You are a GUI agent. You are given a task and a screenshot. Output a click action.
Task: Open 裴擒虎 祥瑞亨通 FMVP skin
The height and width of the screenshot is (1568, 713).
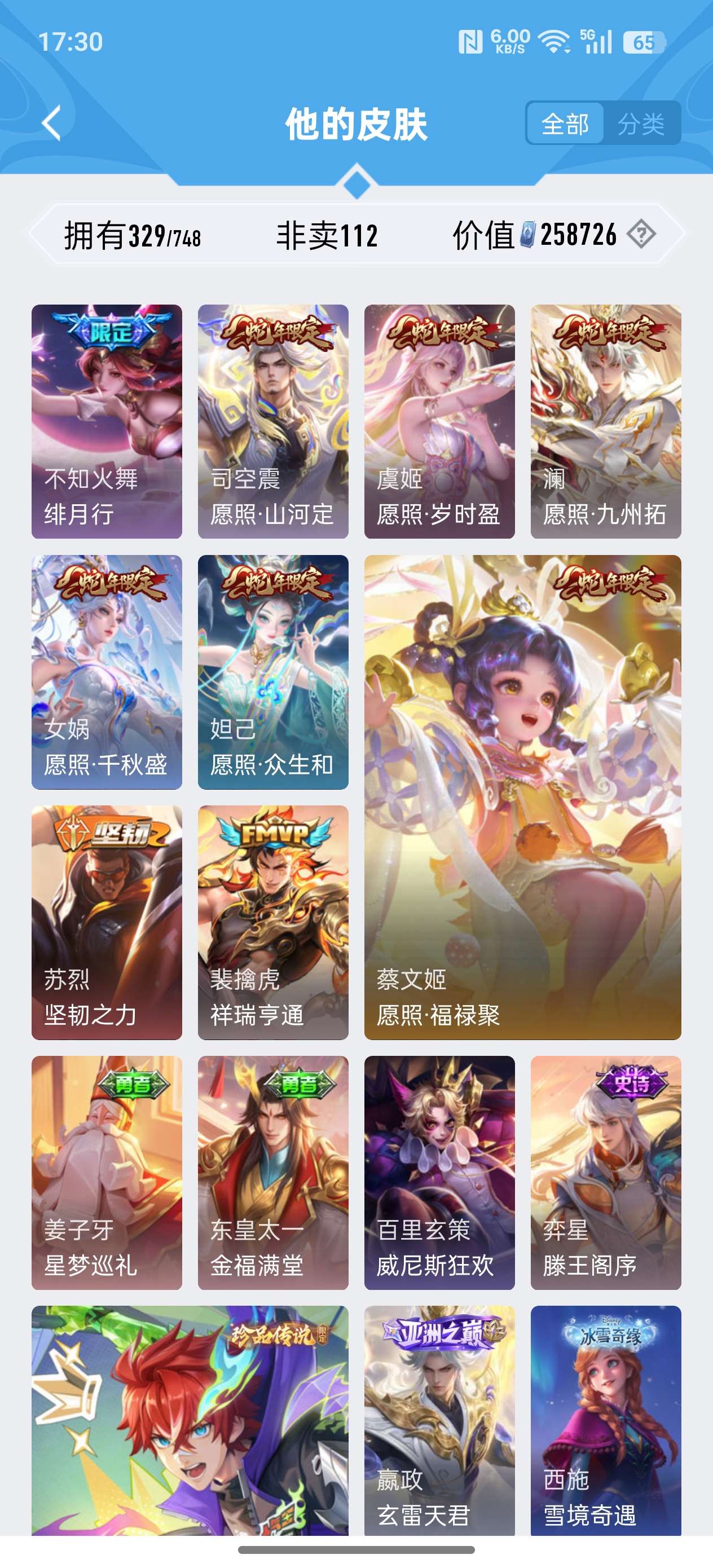pyautogui.click(x=273, y=922)
